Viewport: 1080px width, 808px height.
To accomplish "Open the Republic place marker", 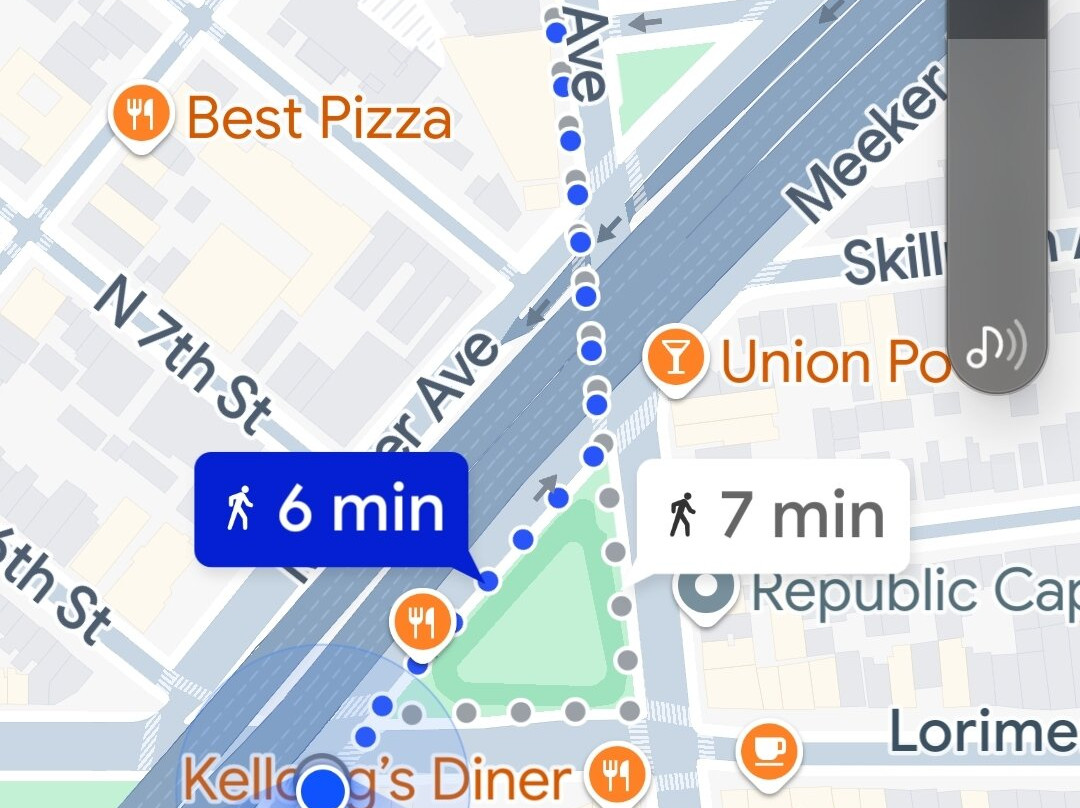I will pos(706,590).
